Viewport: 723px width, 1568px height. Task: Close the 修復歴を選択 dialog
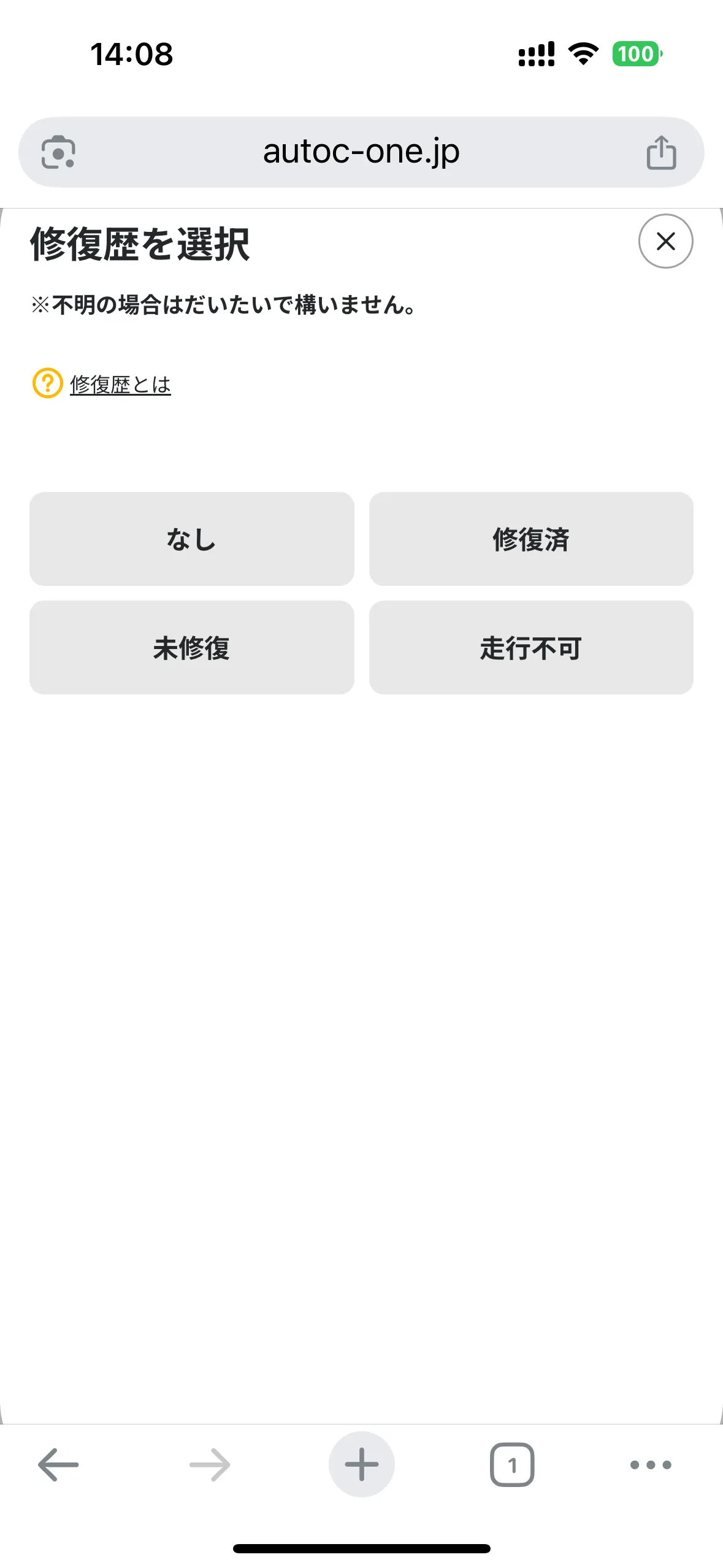click(x=665, y=242)
